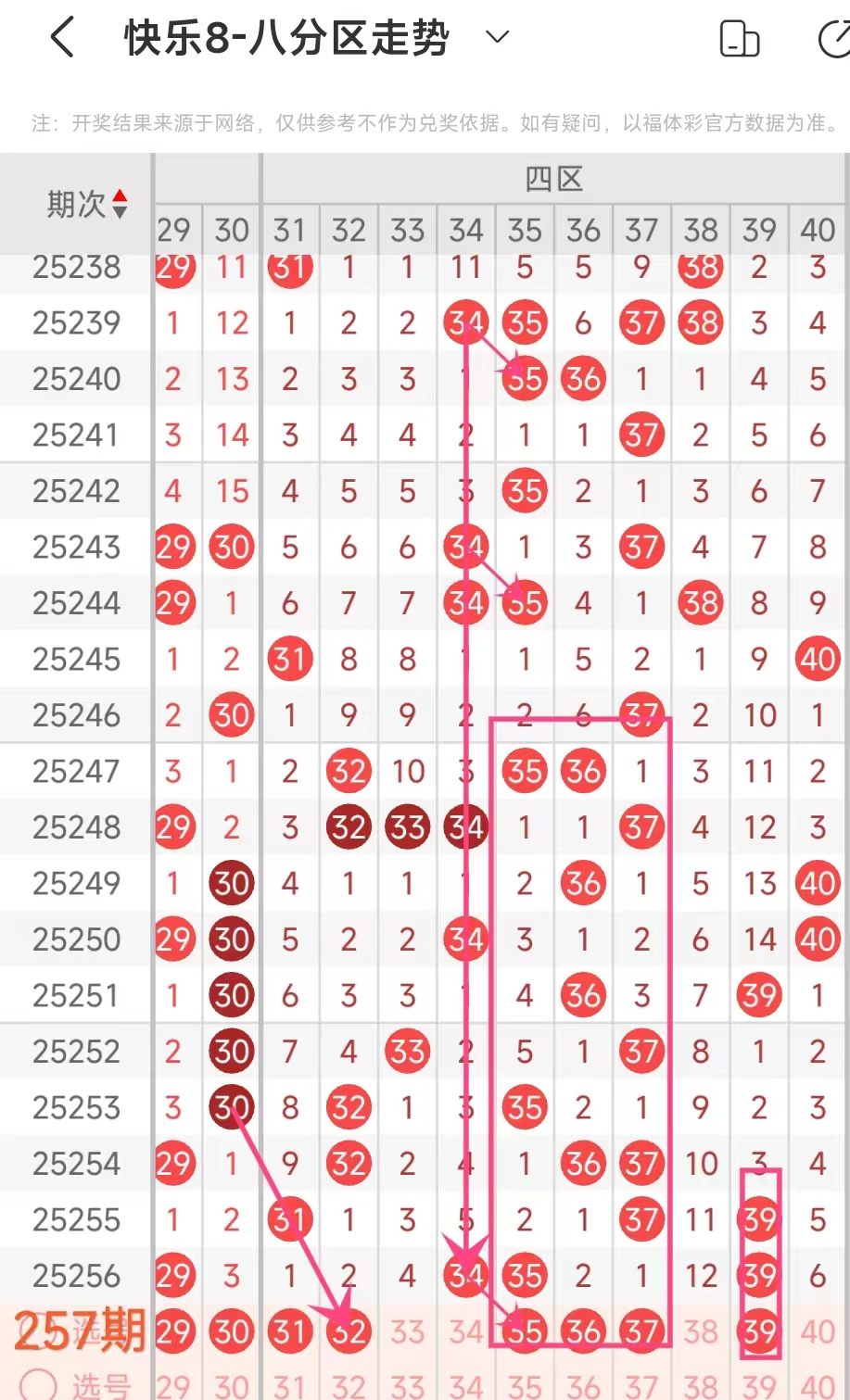Expand the 快乐8-八分区走势 chart selector
The width and height of the screenshot is (850, 1400).
tap(498, 37)
